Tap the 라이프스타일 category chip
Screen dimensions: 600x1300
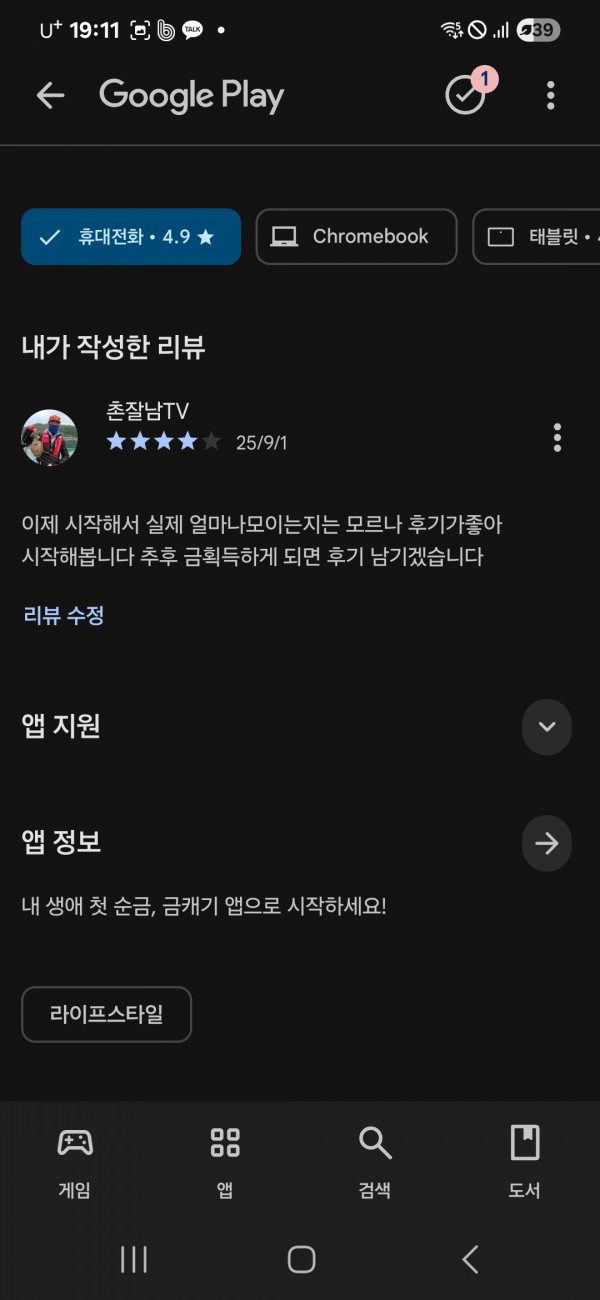[x=106, y=1015]
